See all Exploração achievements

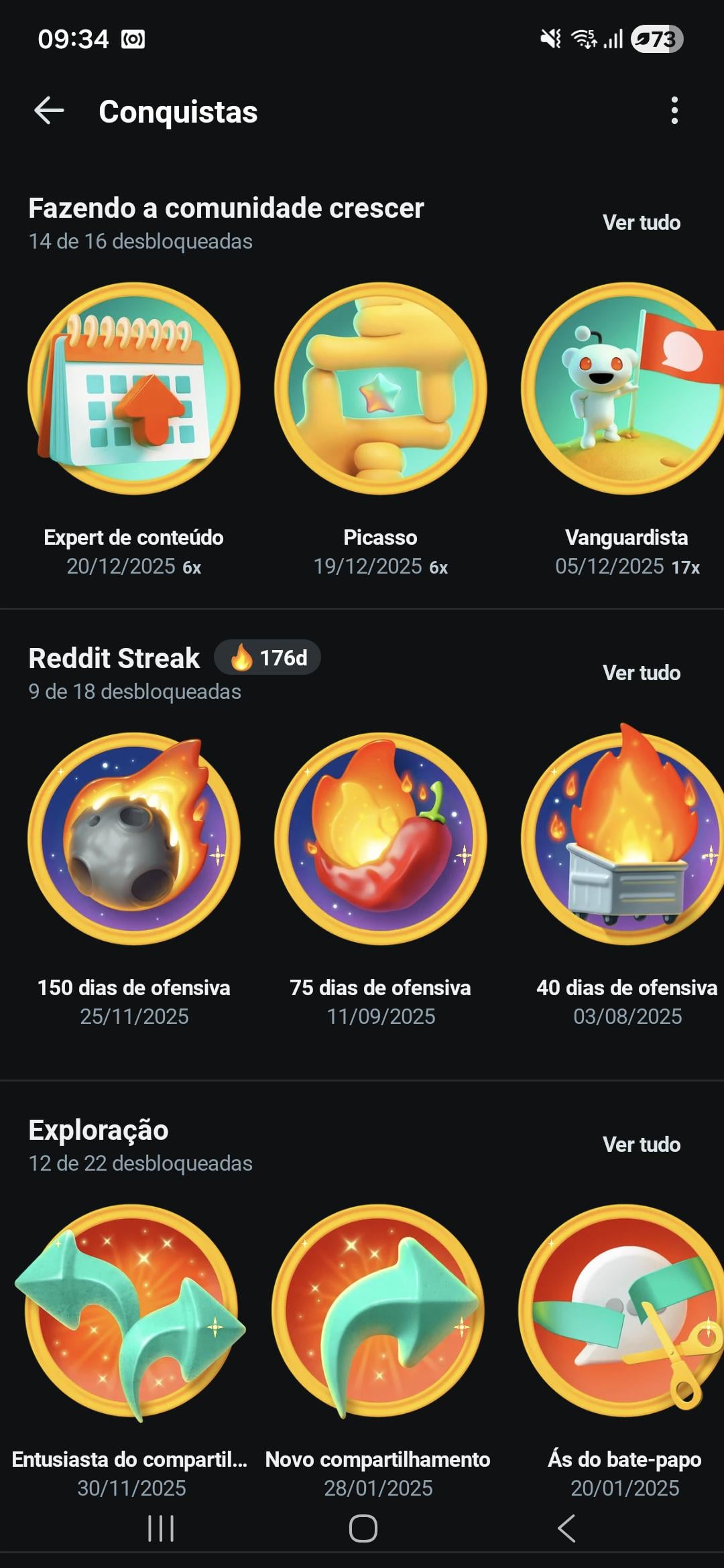tap(641, 1145)
